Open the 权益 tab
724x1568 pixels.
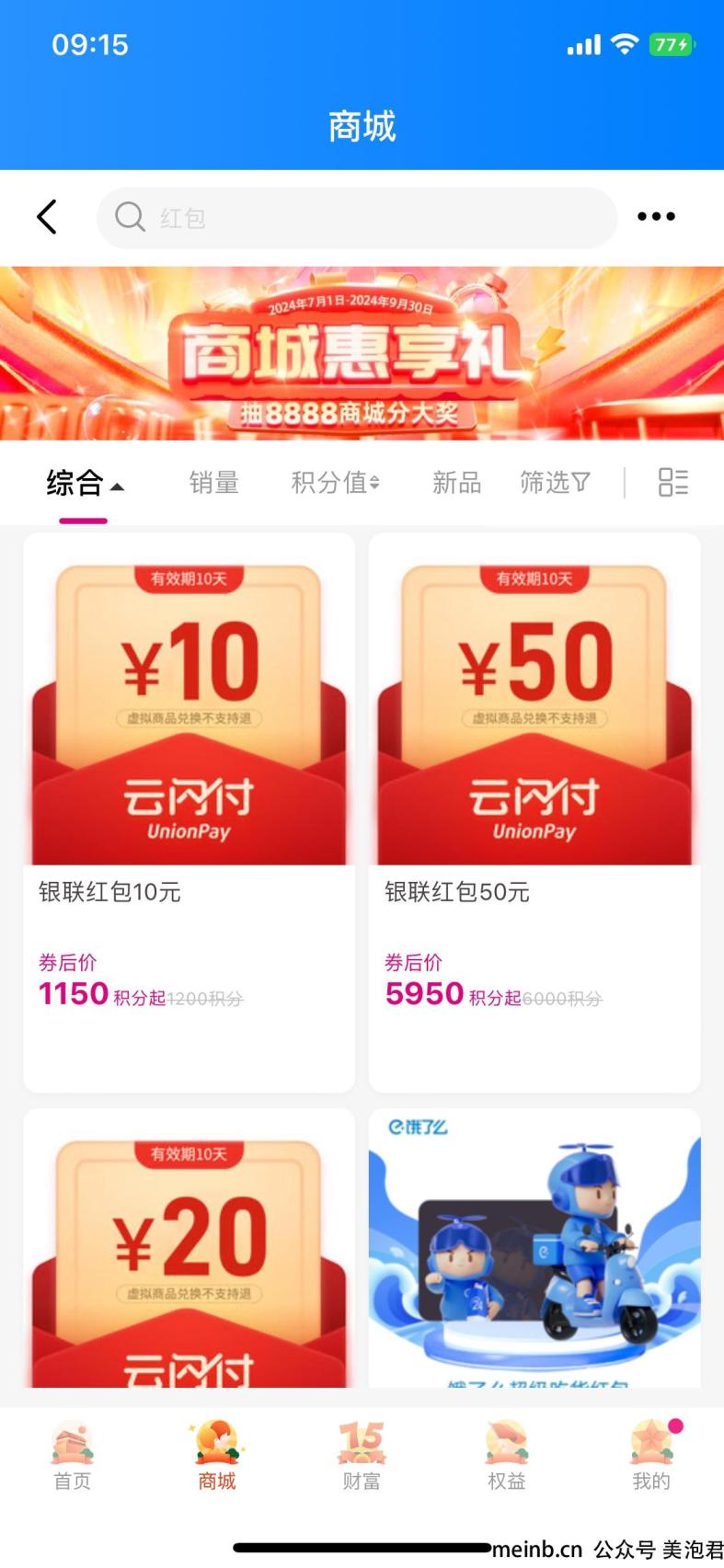(x=506, y=1456)
